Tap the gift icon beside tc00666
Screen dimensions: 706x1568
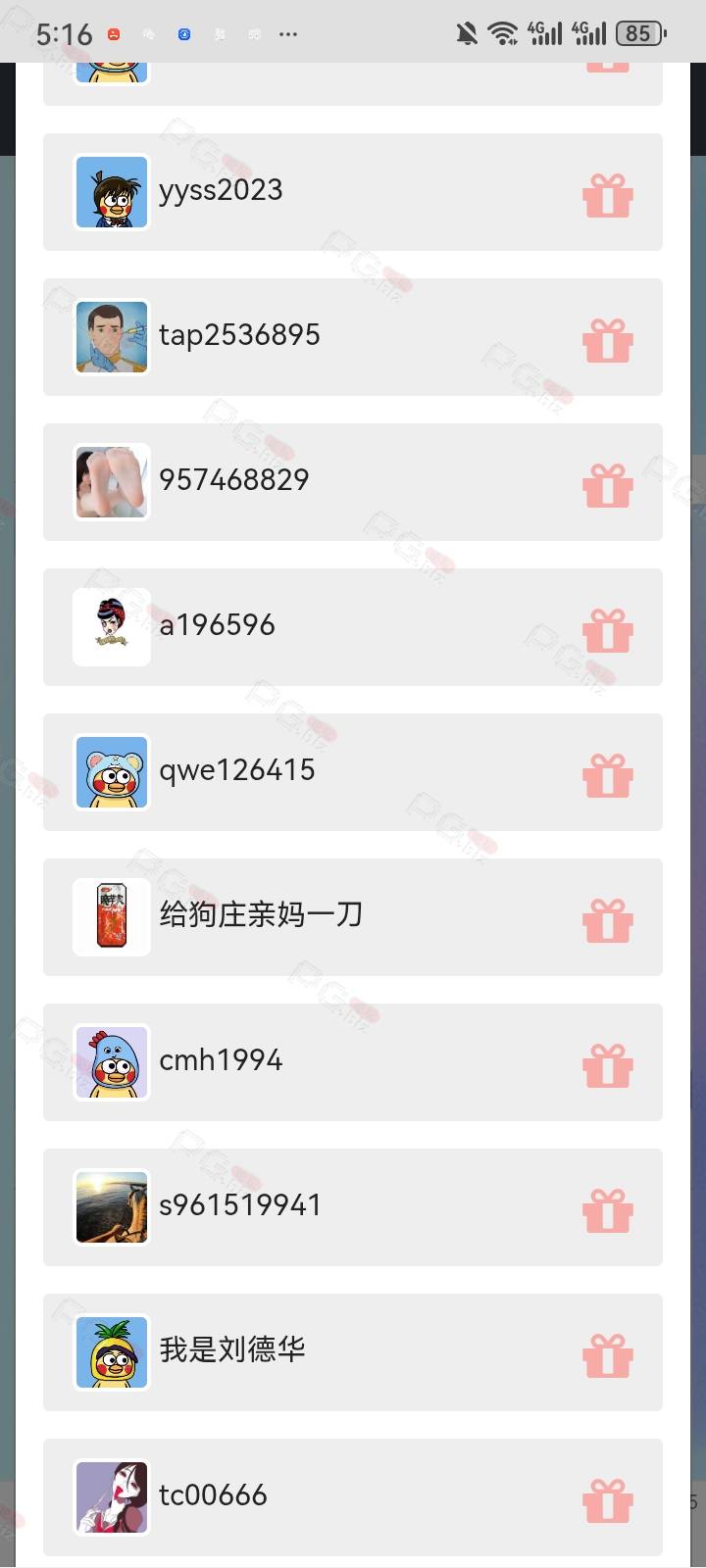pyautogui.click(x=608, y=1499)
